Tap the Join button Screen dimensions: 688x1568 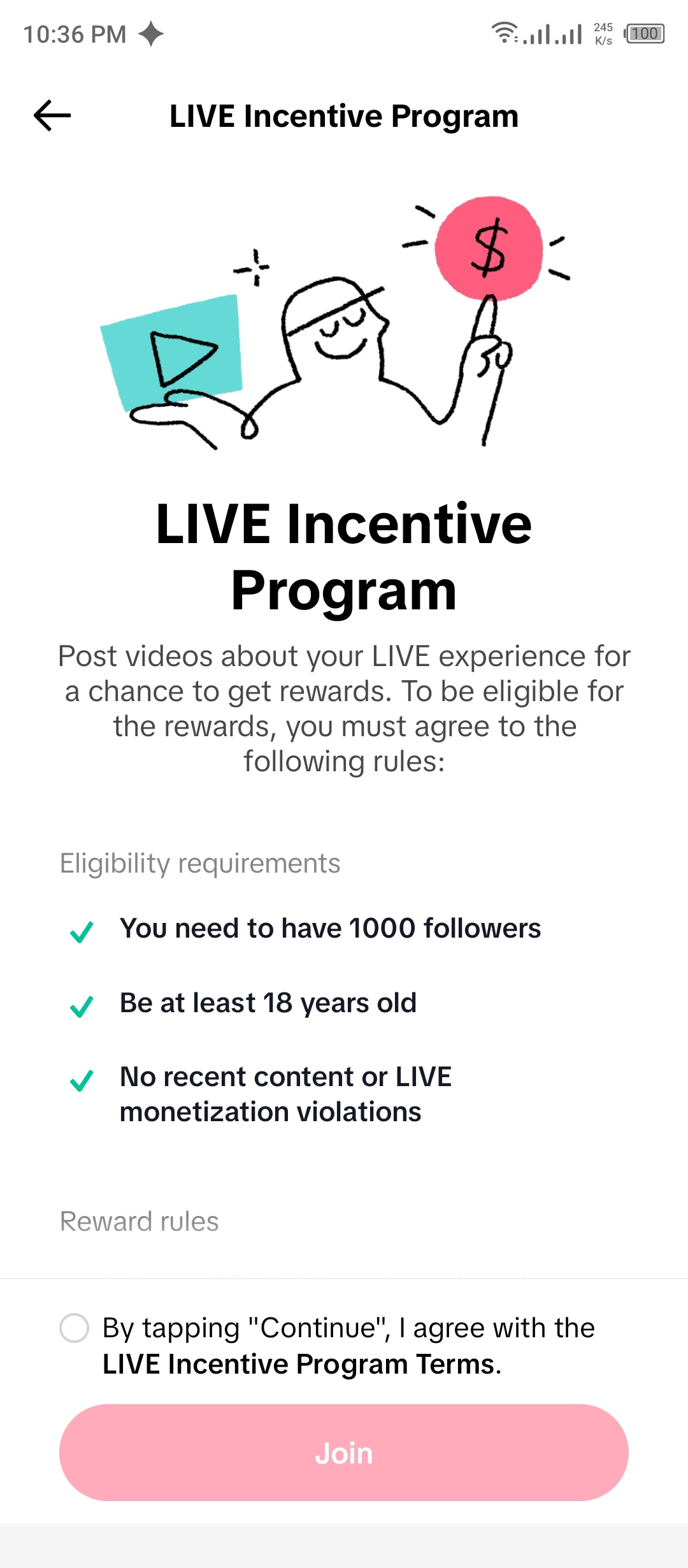coord(344,1453)
